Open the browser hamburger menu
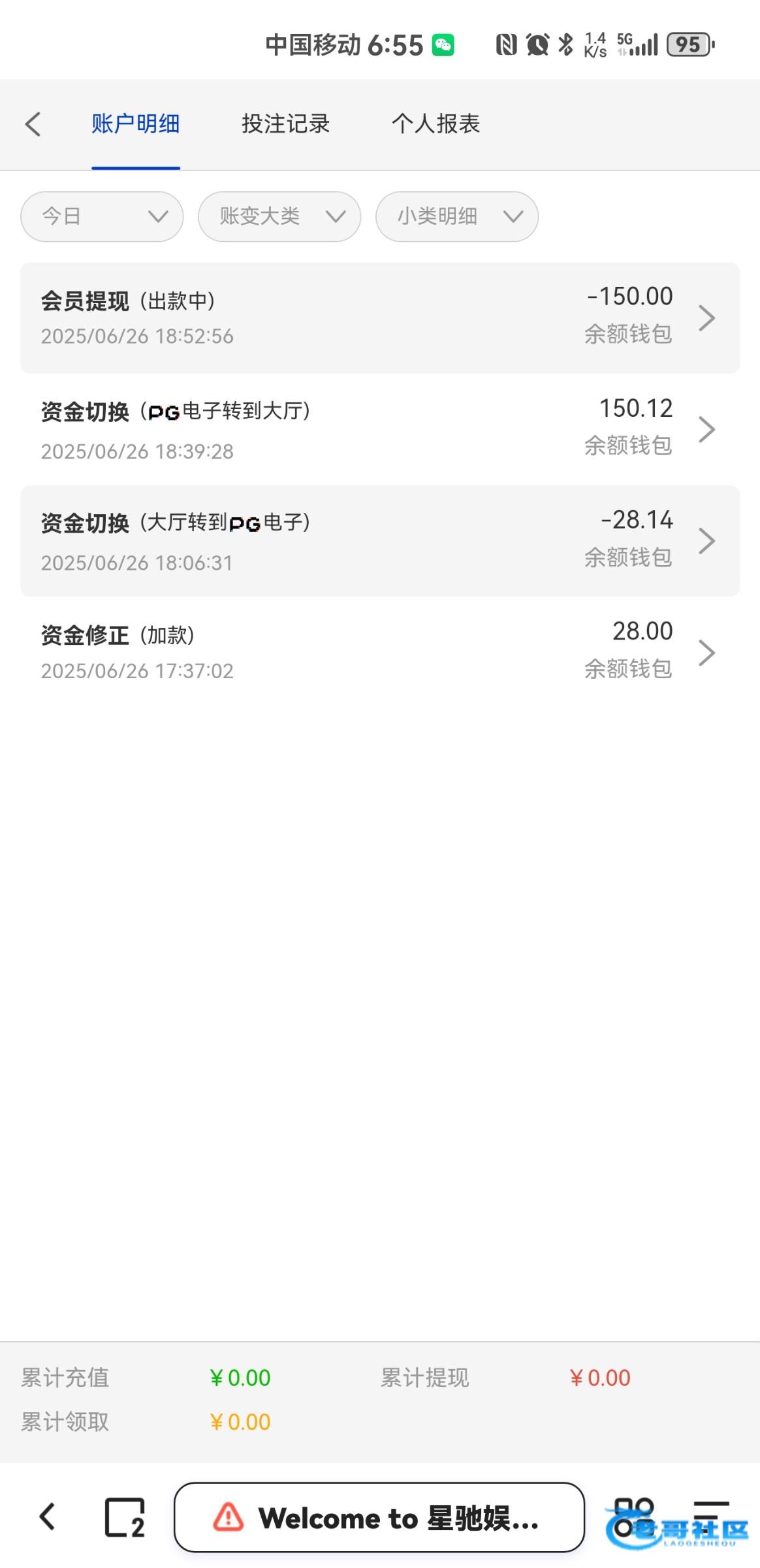Viewport: 760px width, 1568px height. click(x=712, y=1517)
